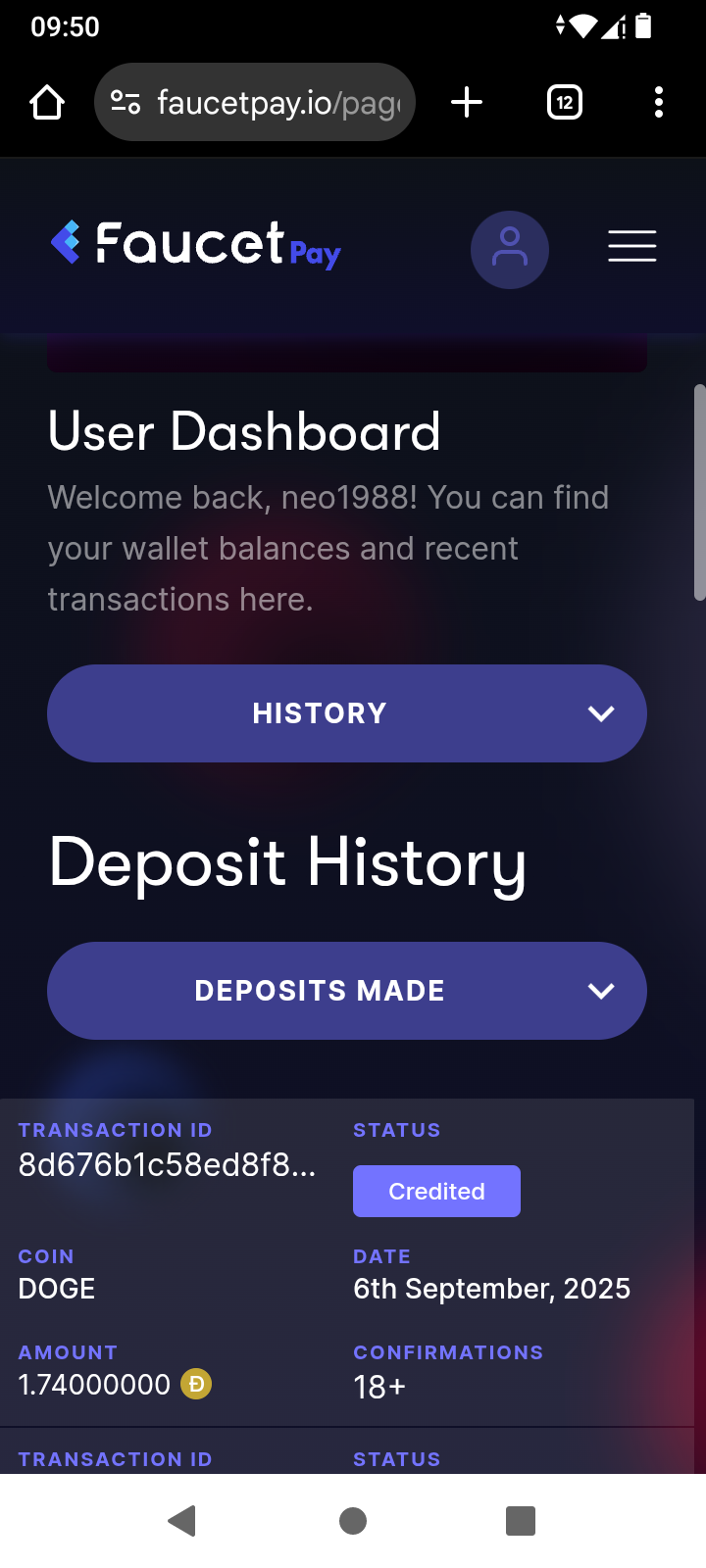Tap the faucetpay.io address bar
This screenshot has height=1568, width=706.
pos(277,102)
